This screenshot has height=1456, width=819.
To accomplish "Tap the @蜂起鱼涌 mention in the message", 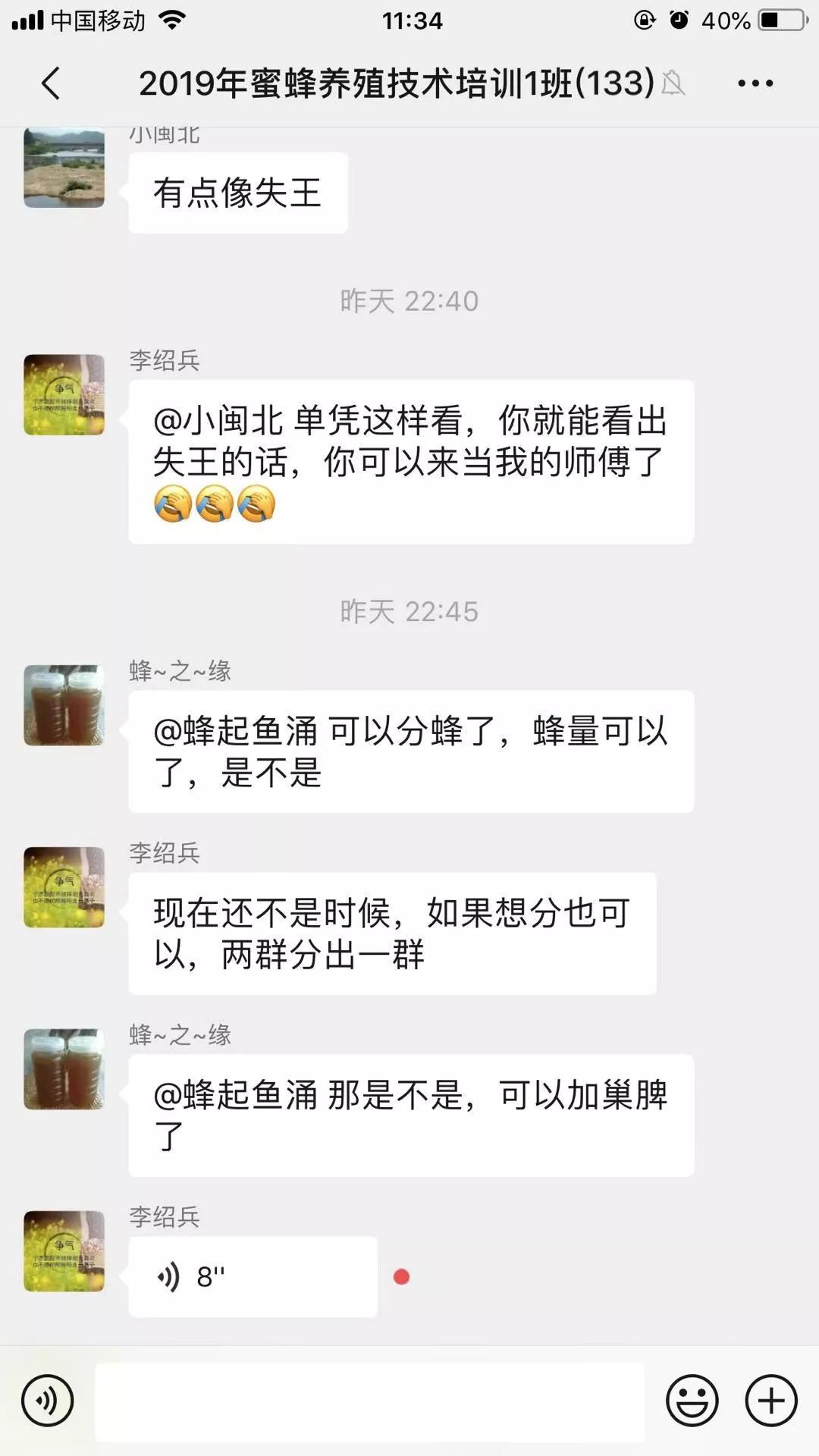I will pos(234,733).
